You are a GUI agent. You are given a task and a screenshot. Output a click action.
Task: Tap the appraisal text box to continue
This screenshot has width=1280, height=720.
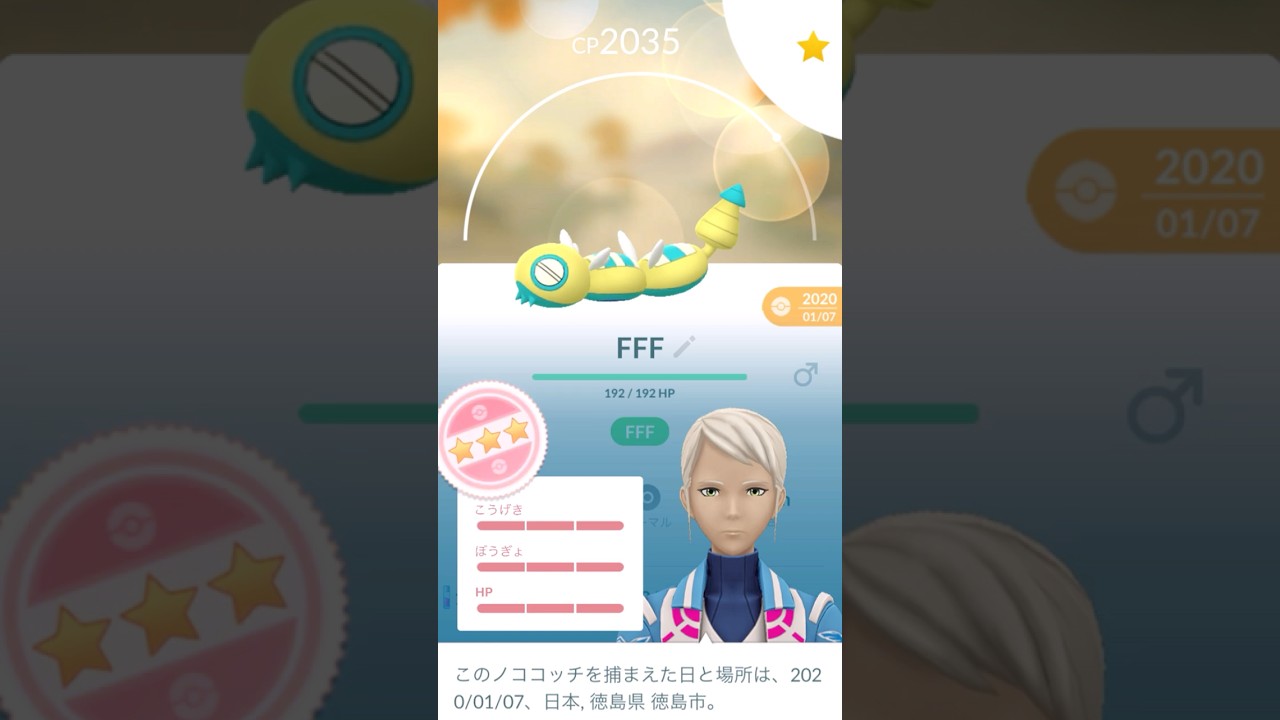[639, 687]
